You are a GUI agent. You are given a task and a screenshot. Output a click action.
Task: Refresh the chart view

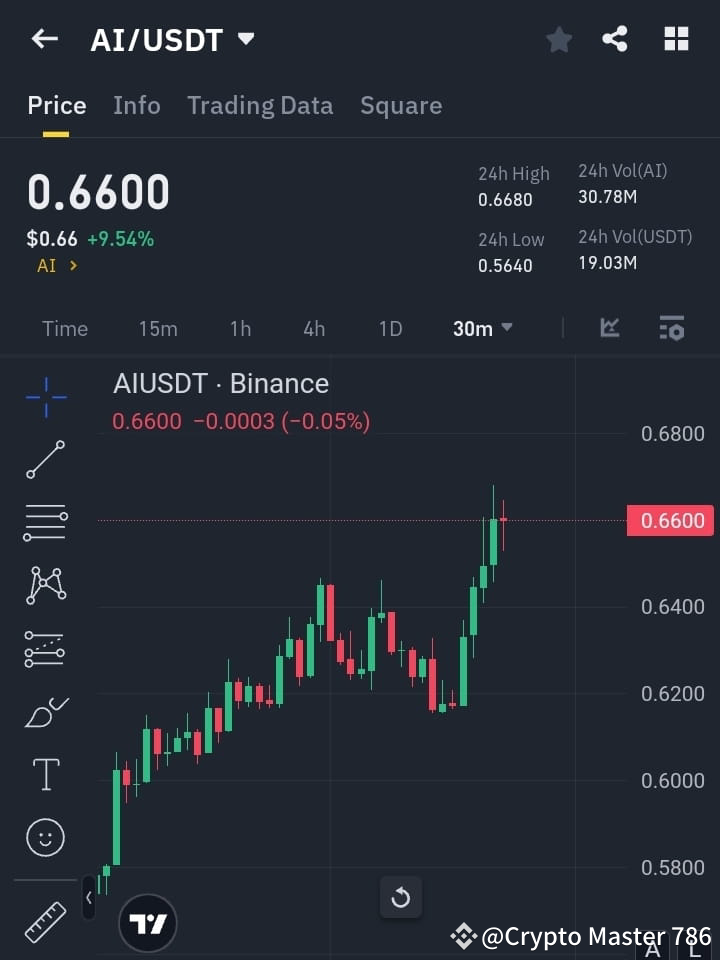pyautogui.click(x=401, y=898)
